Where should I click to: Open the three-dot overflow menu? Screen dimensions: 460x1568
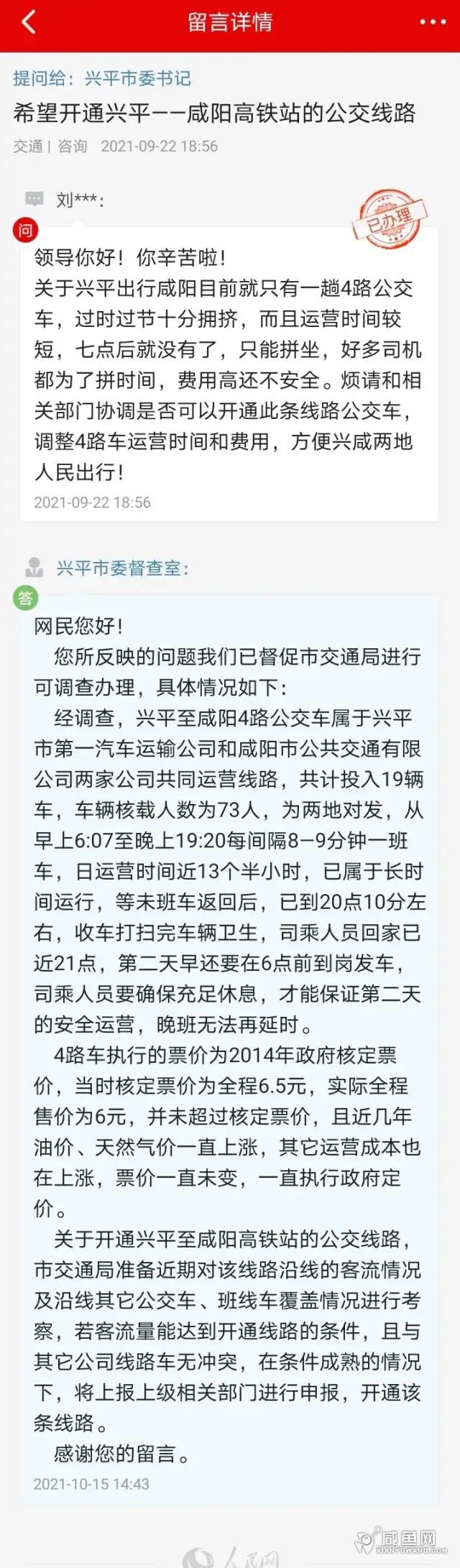(433, 22)
